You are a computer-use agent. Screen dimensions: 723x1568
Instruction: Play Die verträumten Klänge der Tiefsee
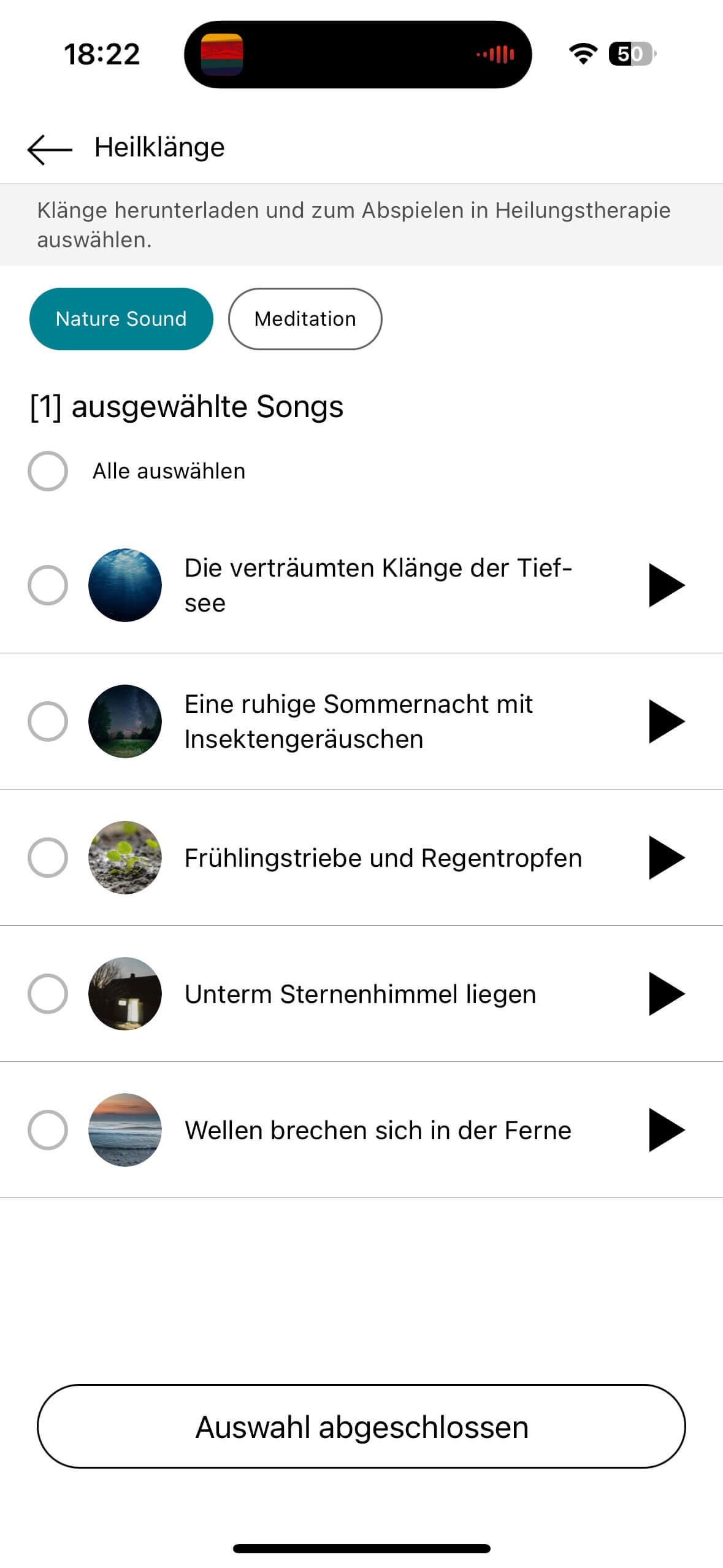click(x=666, y=585)
